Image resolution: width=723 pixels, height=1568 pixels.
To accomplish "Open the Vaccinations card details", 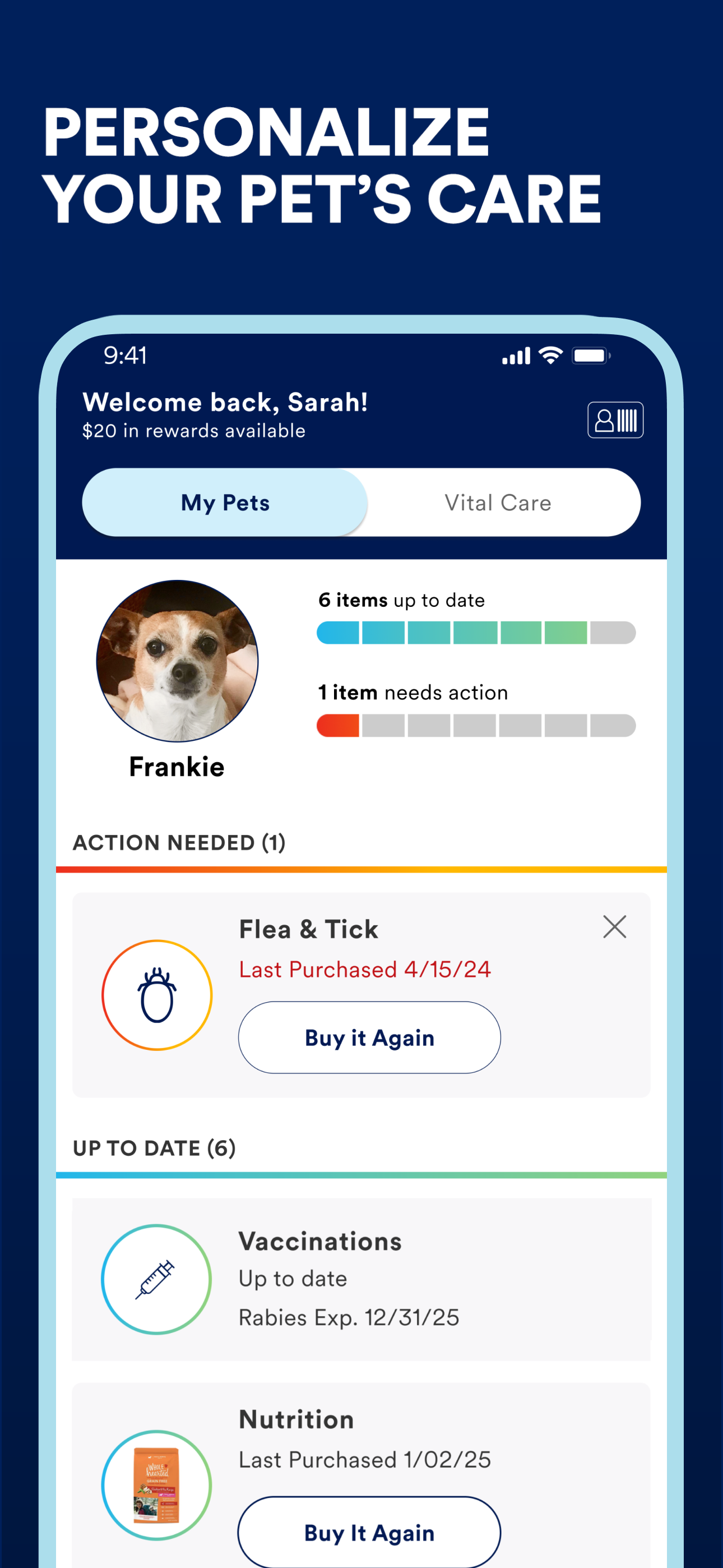I will [x=361, y=1278].
